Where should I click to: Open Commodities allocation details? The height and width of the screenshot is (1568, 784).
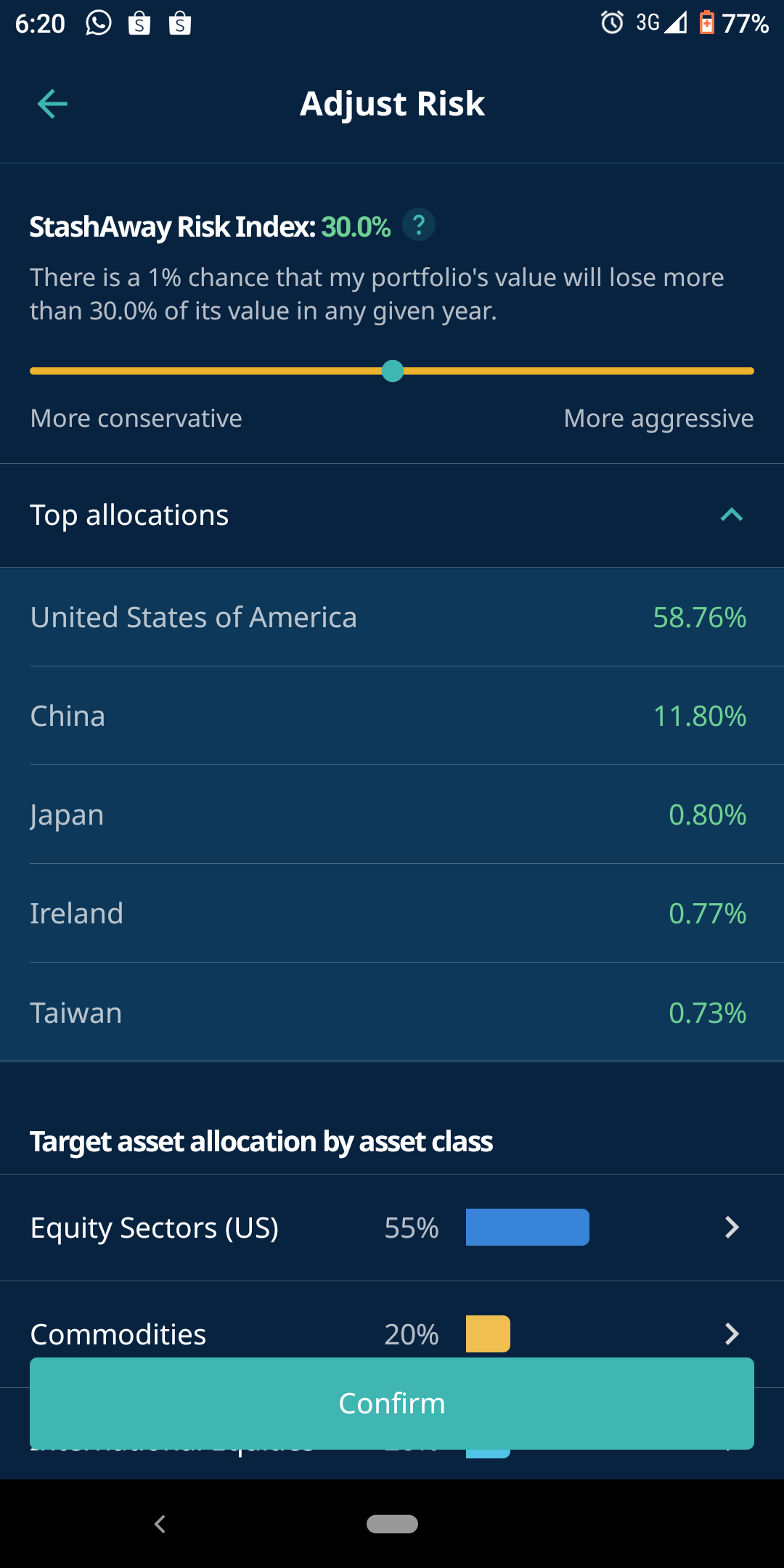coord(392,1334)
